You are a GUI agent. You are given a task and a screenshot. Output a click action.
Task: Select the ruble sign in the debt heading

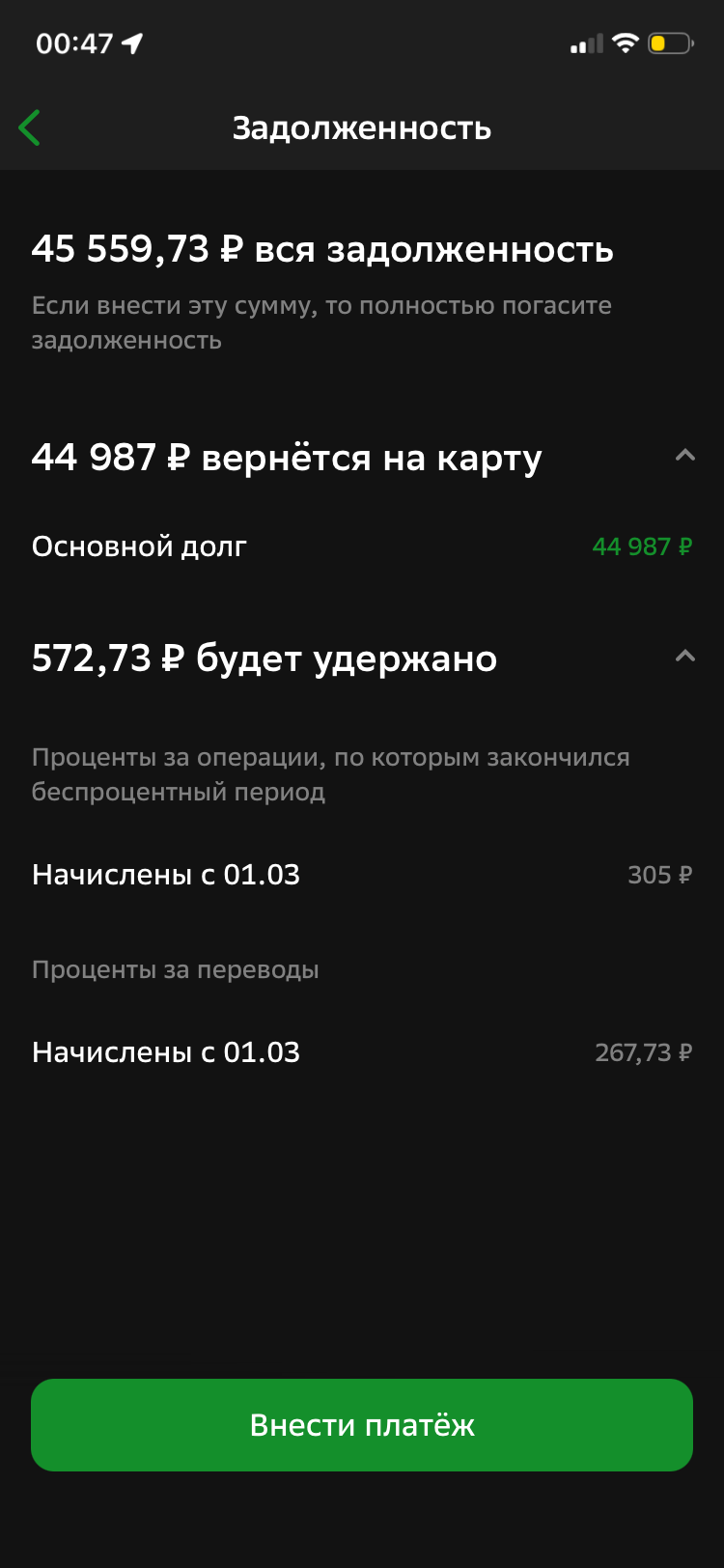tap(232, 249)
